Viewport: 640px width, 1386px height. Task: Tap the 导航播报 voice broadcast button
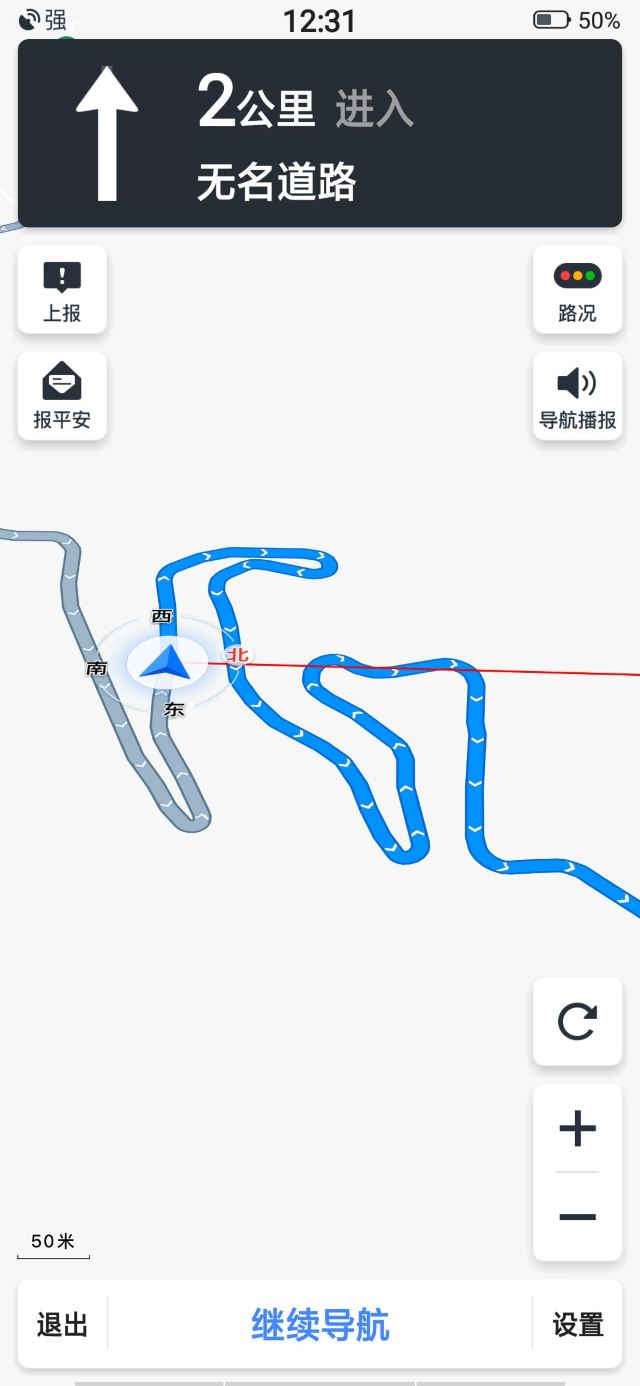[577, 396]
